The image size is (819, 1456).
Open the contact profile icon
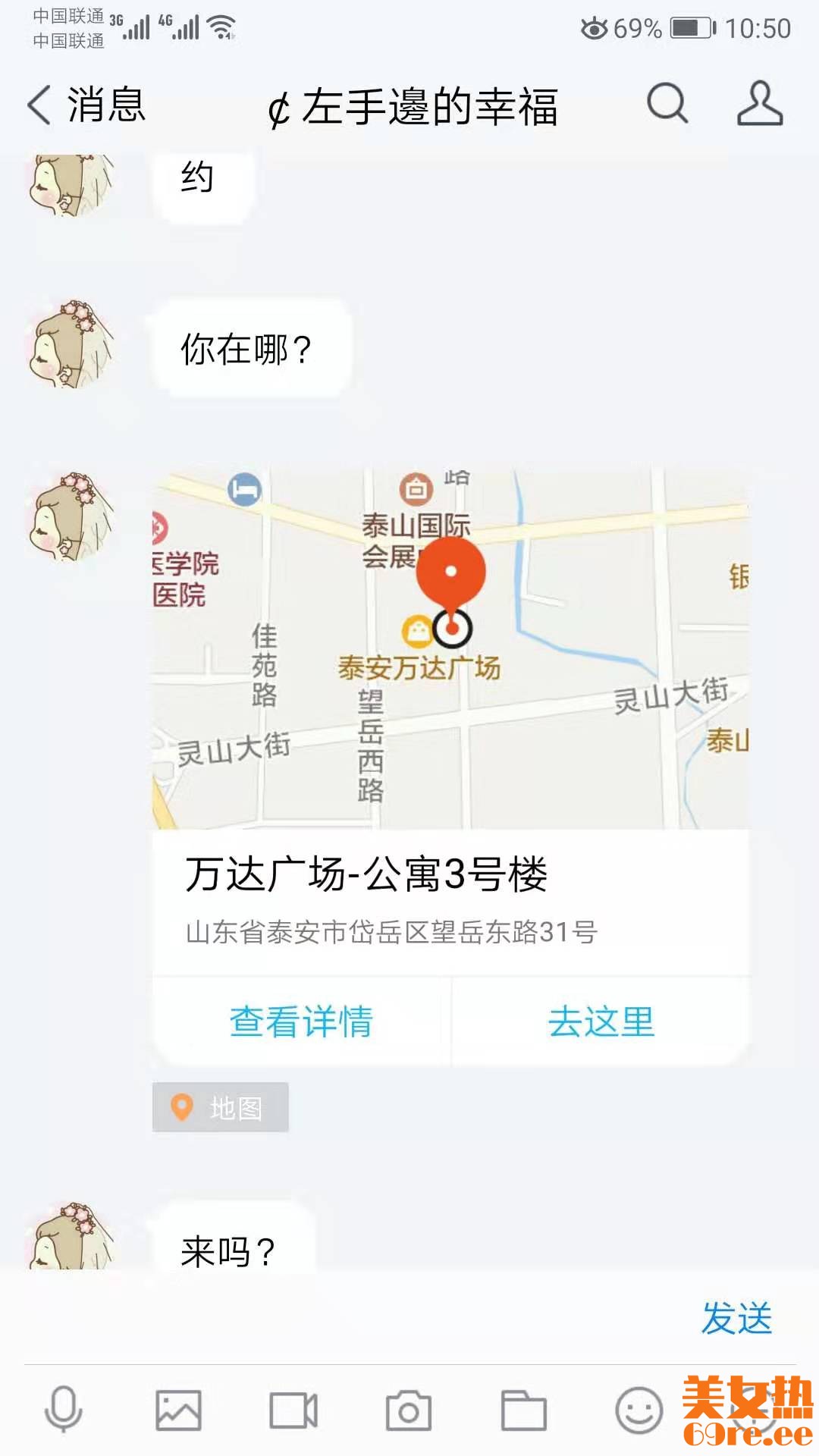[x=759, y=104]
